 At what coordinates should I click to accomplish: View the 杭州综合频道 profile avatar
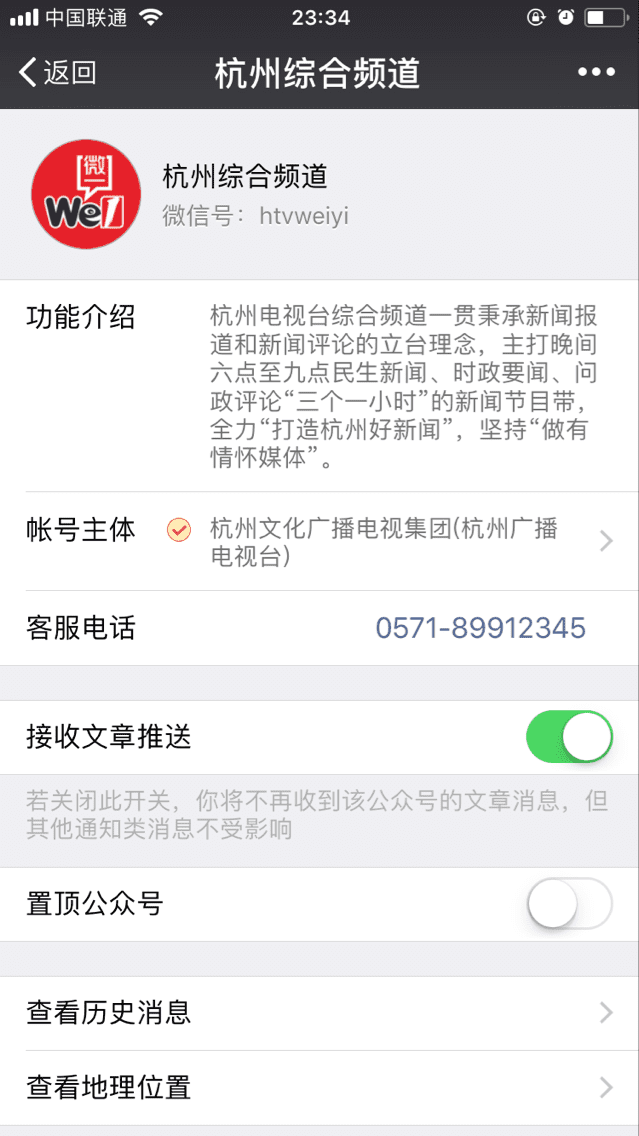[86, 194]
